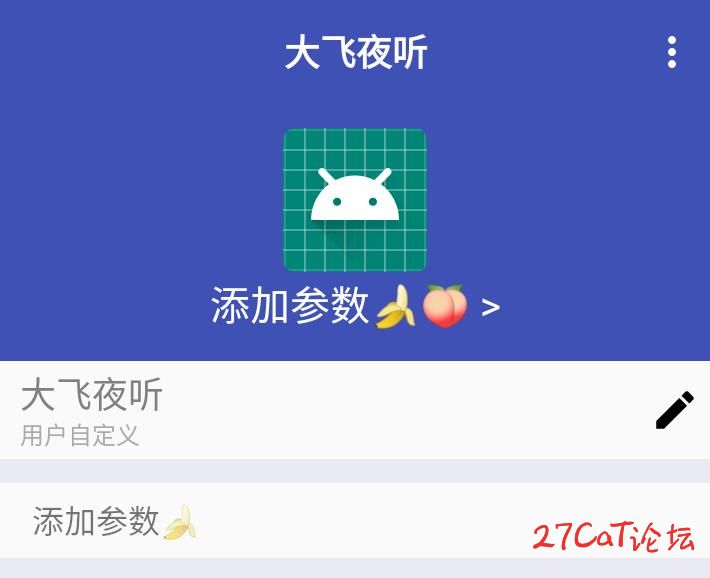Edit the 大飞夜听 name with pencil
Screen dimensions: 710x578
(x=674, y=410)
